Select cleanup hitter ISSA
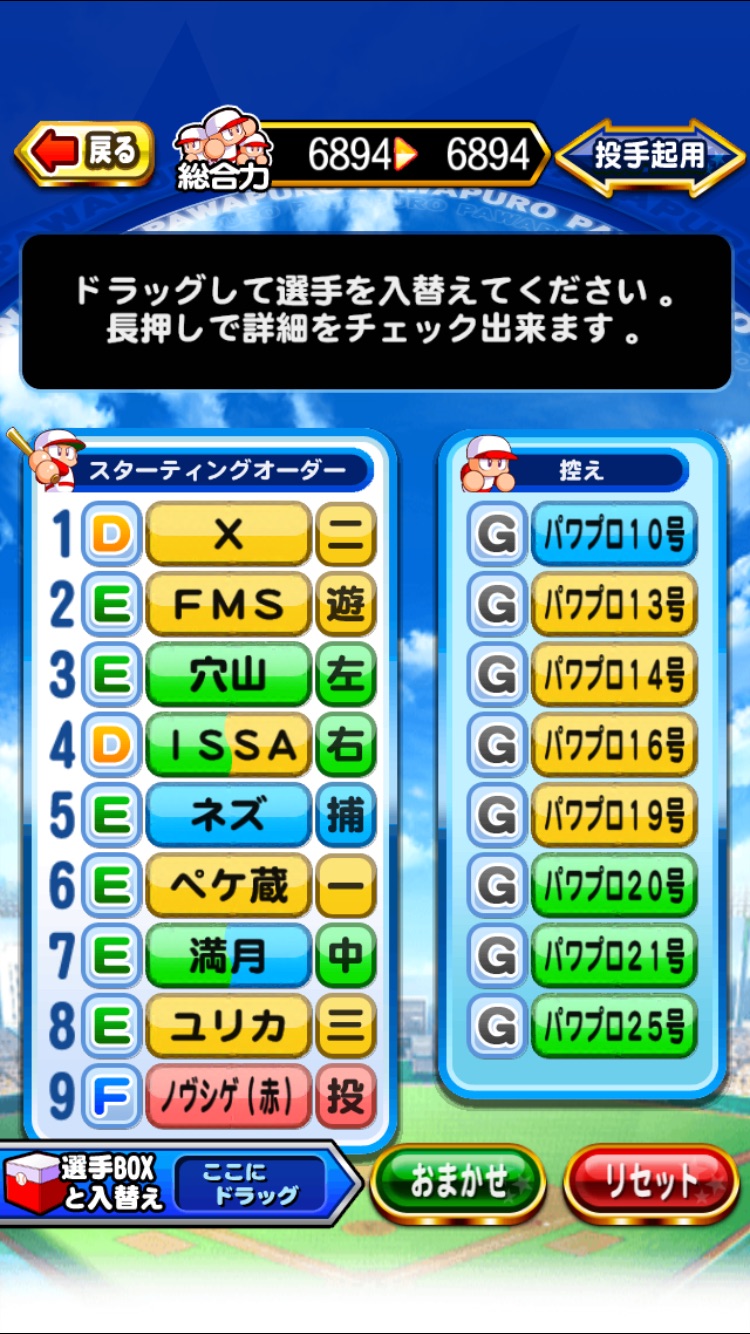The width and height of the screenshot is (750, 1334). pyautogui.click(x=229, y=745)
